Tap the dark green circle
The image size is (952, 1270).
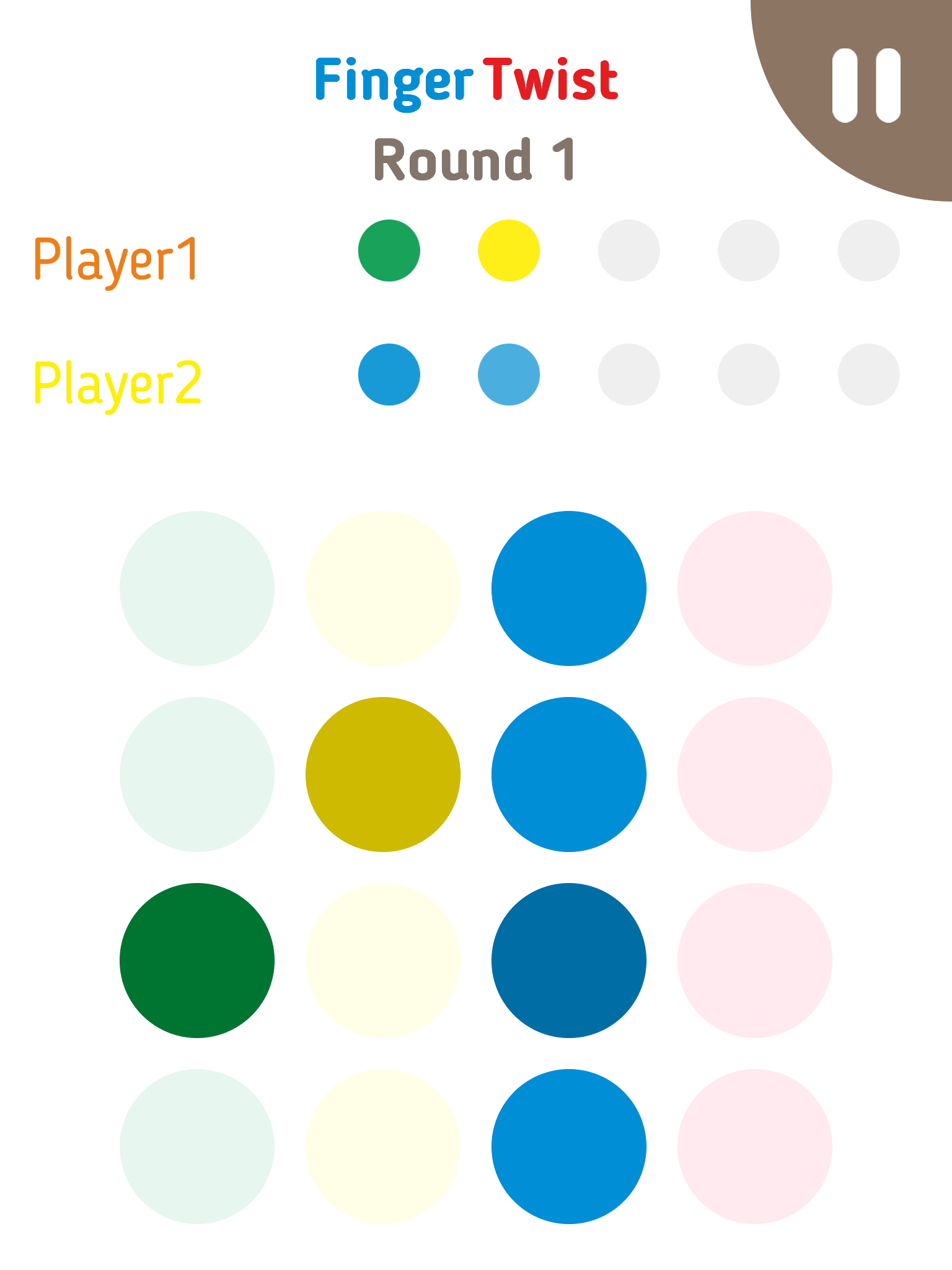197,960
